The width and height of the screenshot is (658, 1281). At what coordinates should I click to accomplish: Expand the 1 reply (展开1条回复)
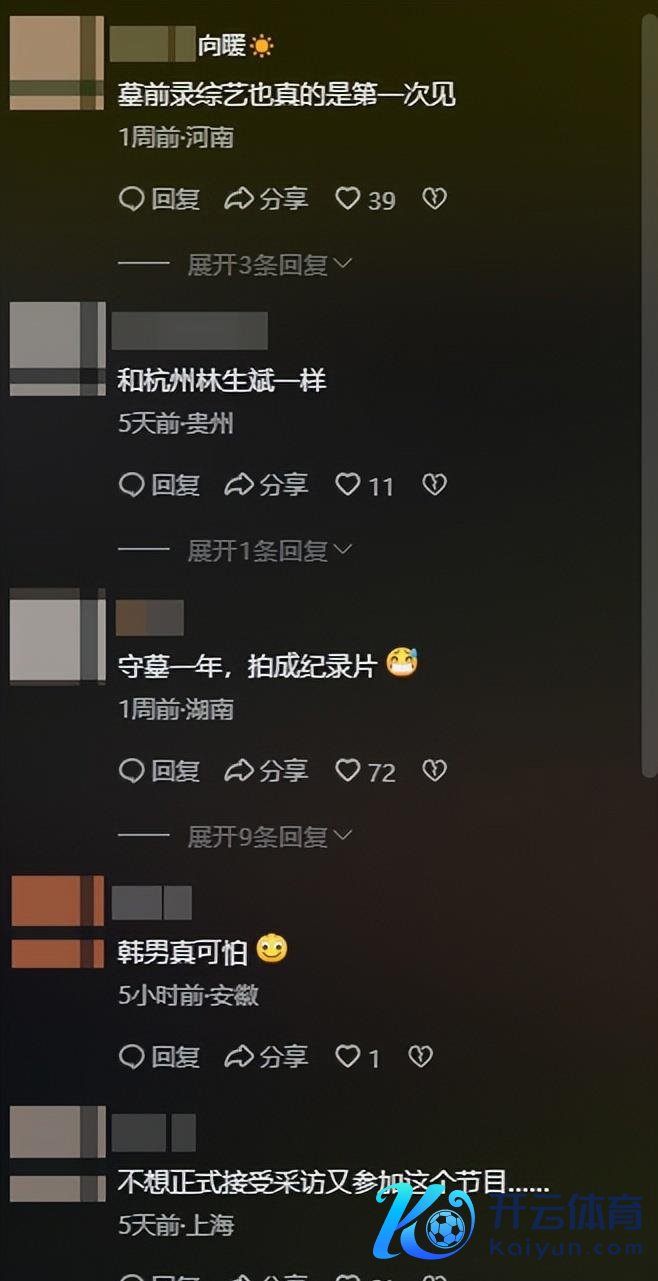(270, 551)
